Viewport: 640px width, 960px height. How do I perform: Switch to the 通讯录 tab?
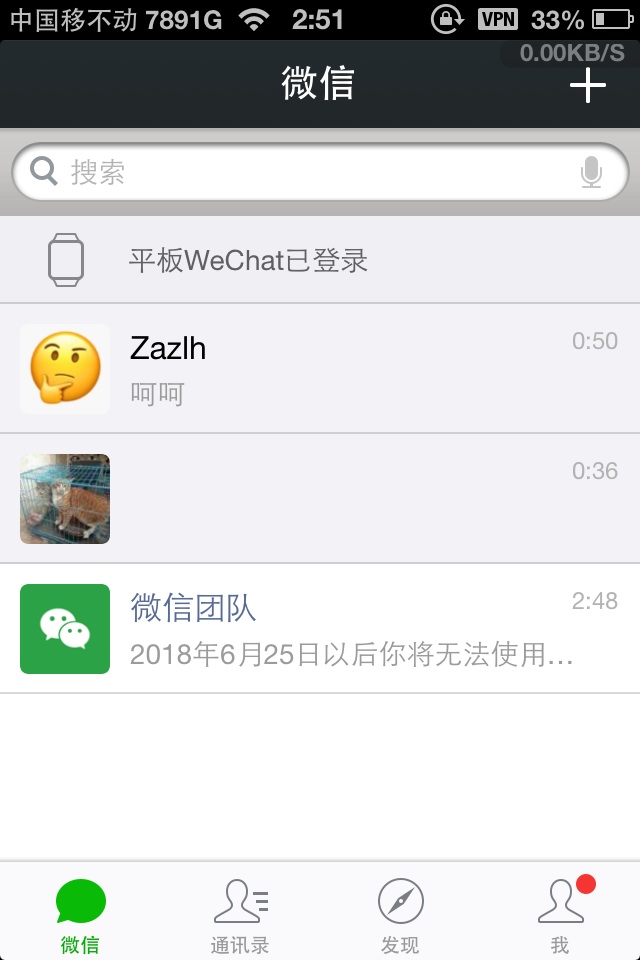pyautogui.click(x=240, y=915)
